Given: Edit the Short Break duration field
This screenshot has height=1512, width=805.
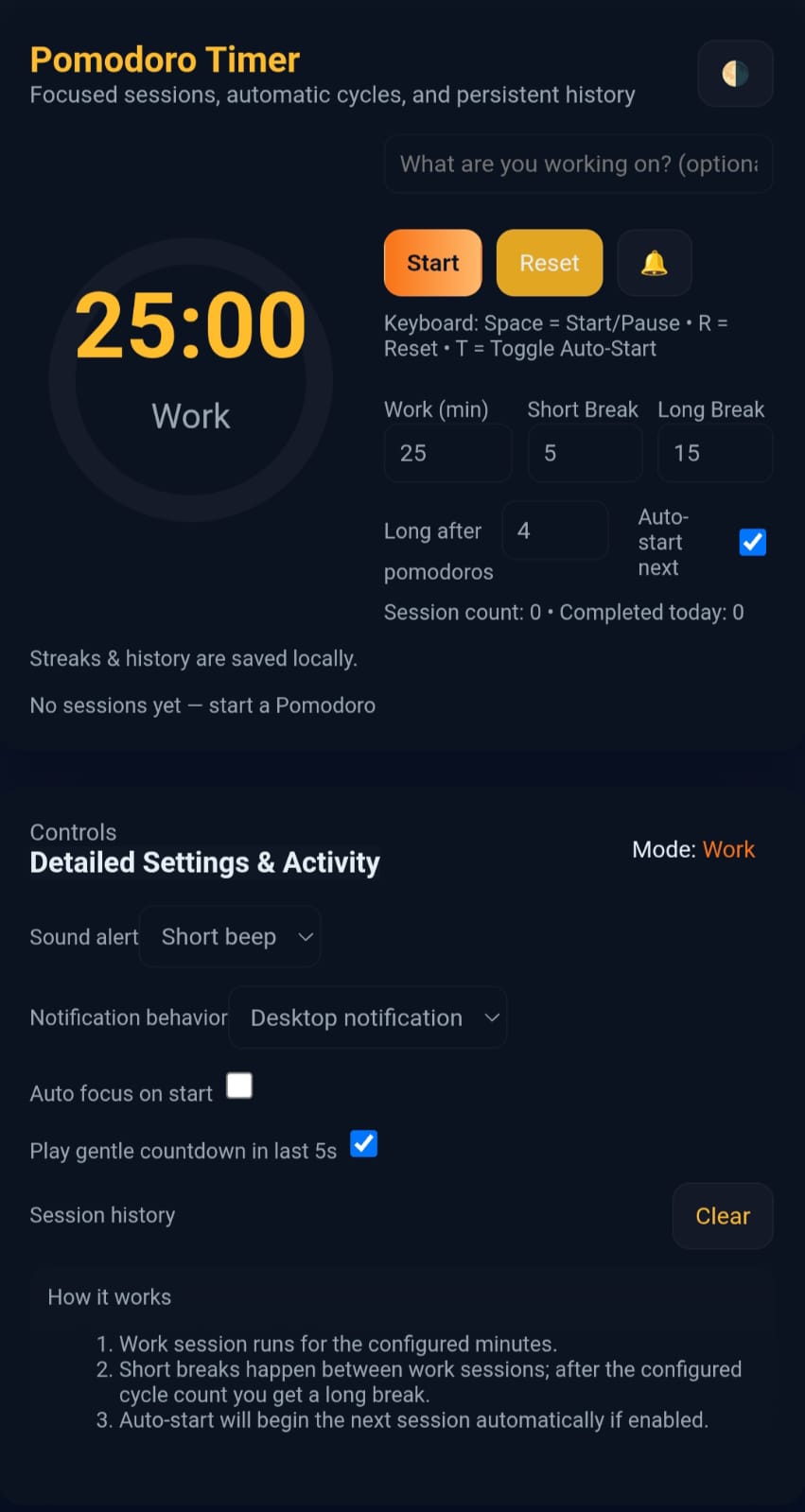Looking at the screenshot, I should [585, 453].
